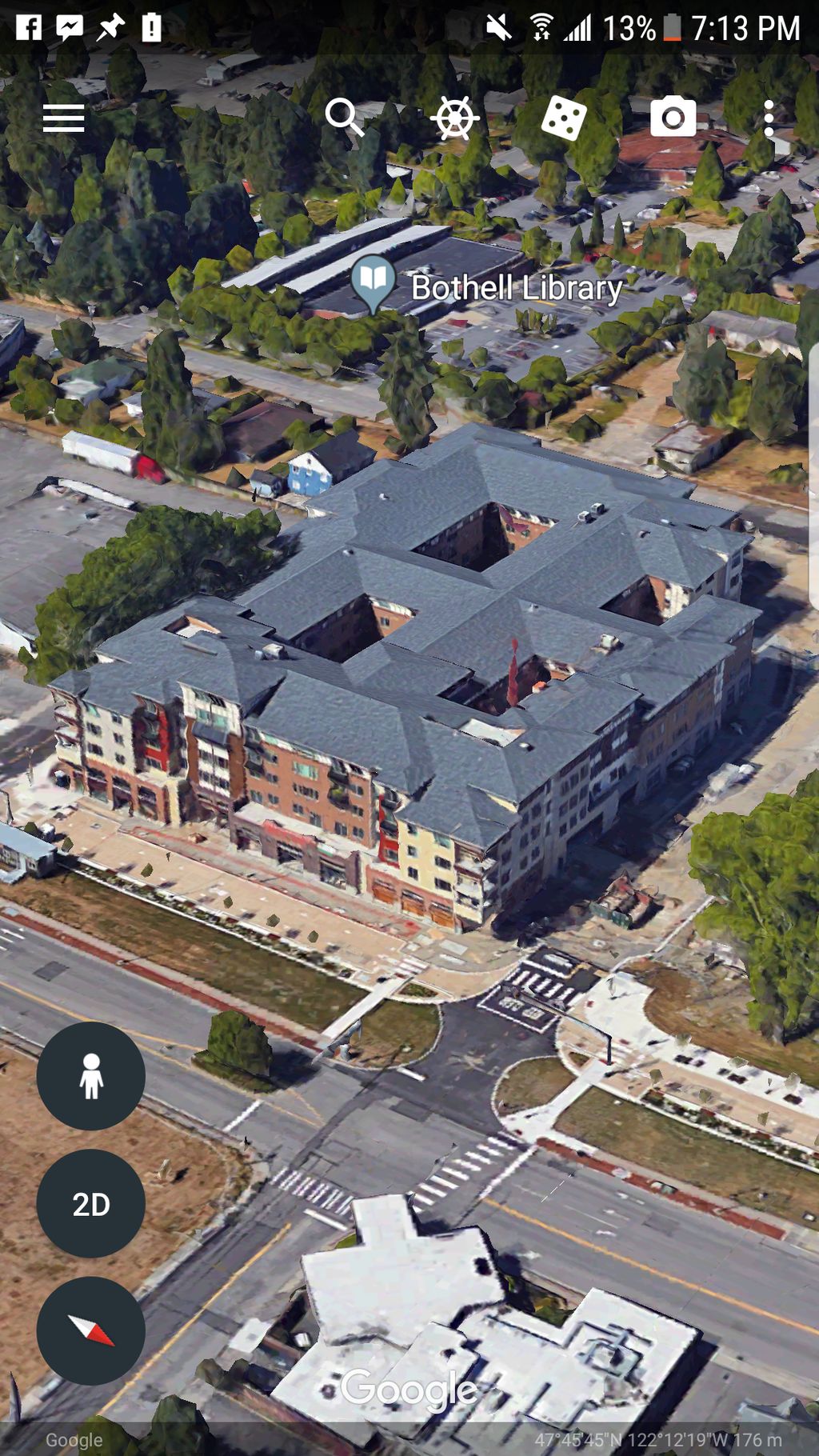Launch Voyager ship wheel
The width and height of the screenshot is (819, 1456).
(454, 118)
